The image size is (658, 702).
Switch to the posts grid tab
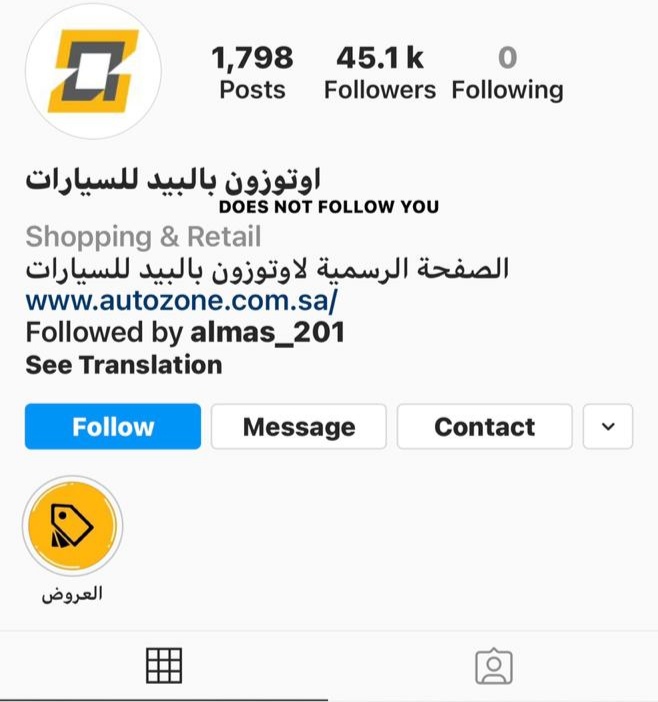(164, 665)
